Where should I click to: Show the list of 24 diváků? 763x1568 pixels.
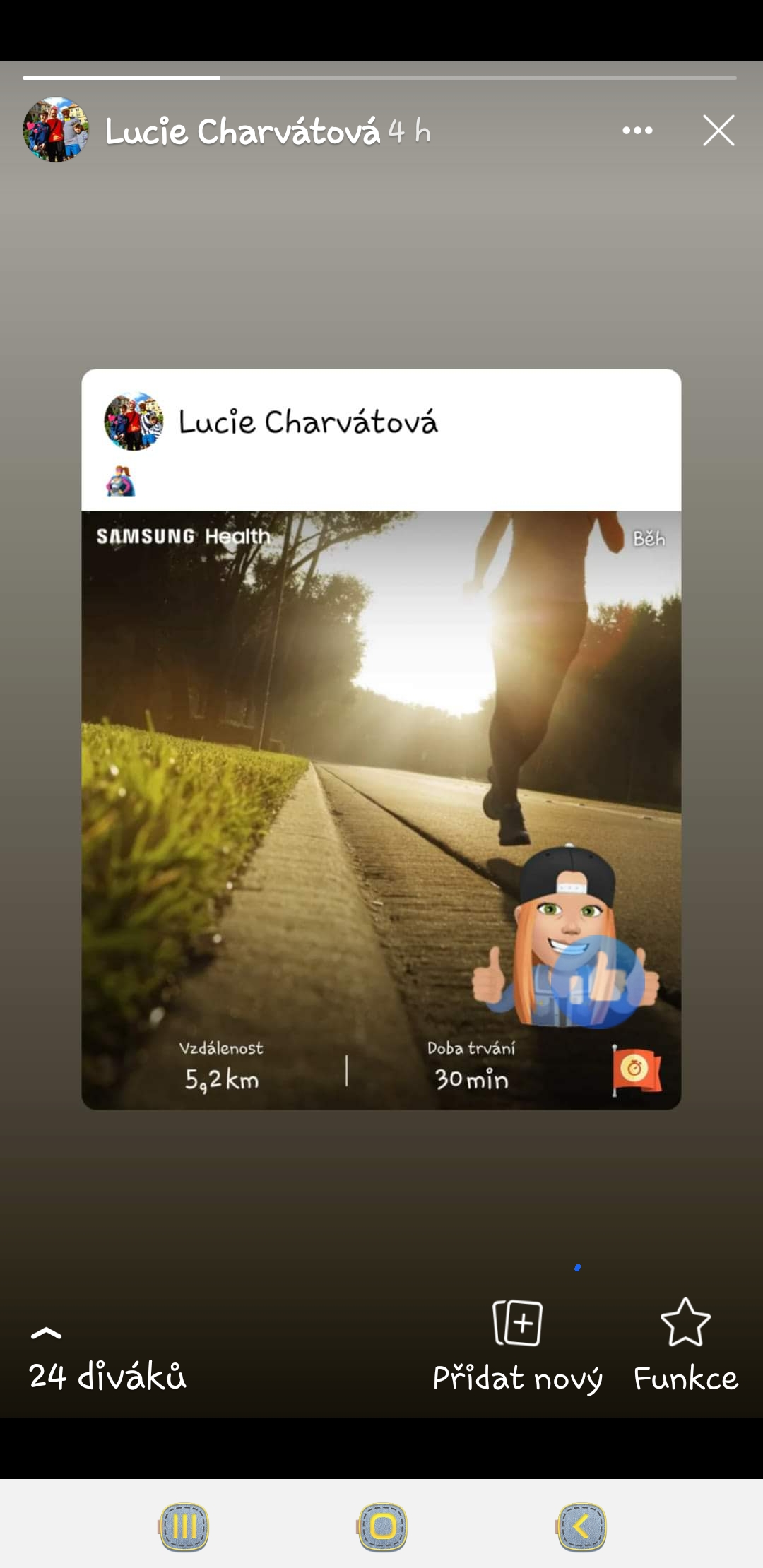(x=107, y=1360)
